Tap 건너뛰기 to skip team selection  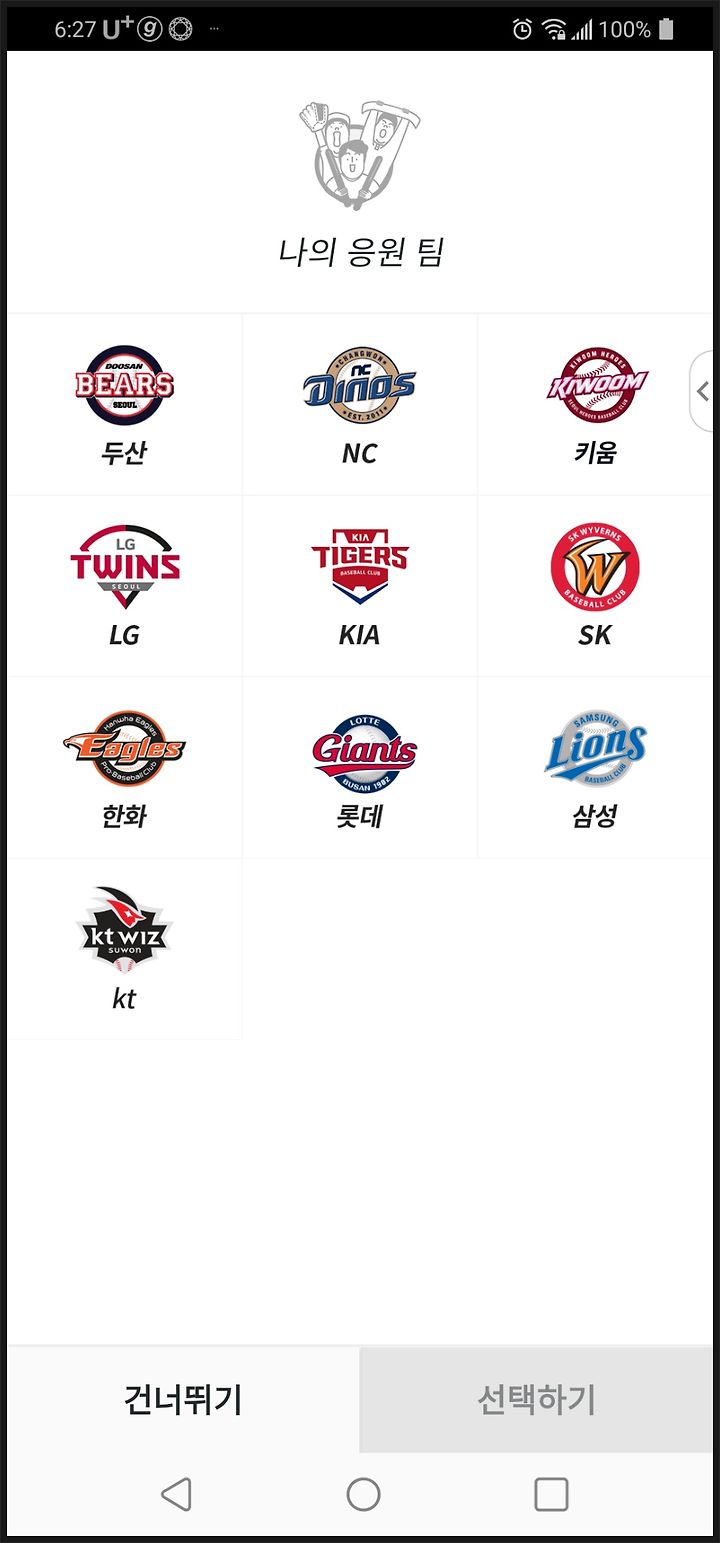click(x=183, y=1399)
